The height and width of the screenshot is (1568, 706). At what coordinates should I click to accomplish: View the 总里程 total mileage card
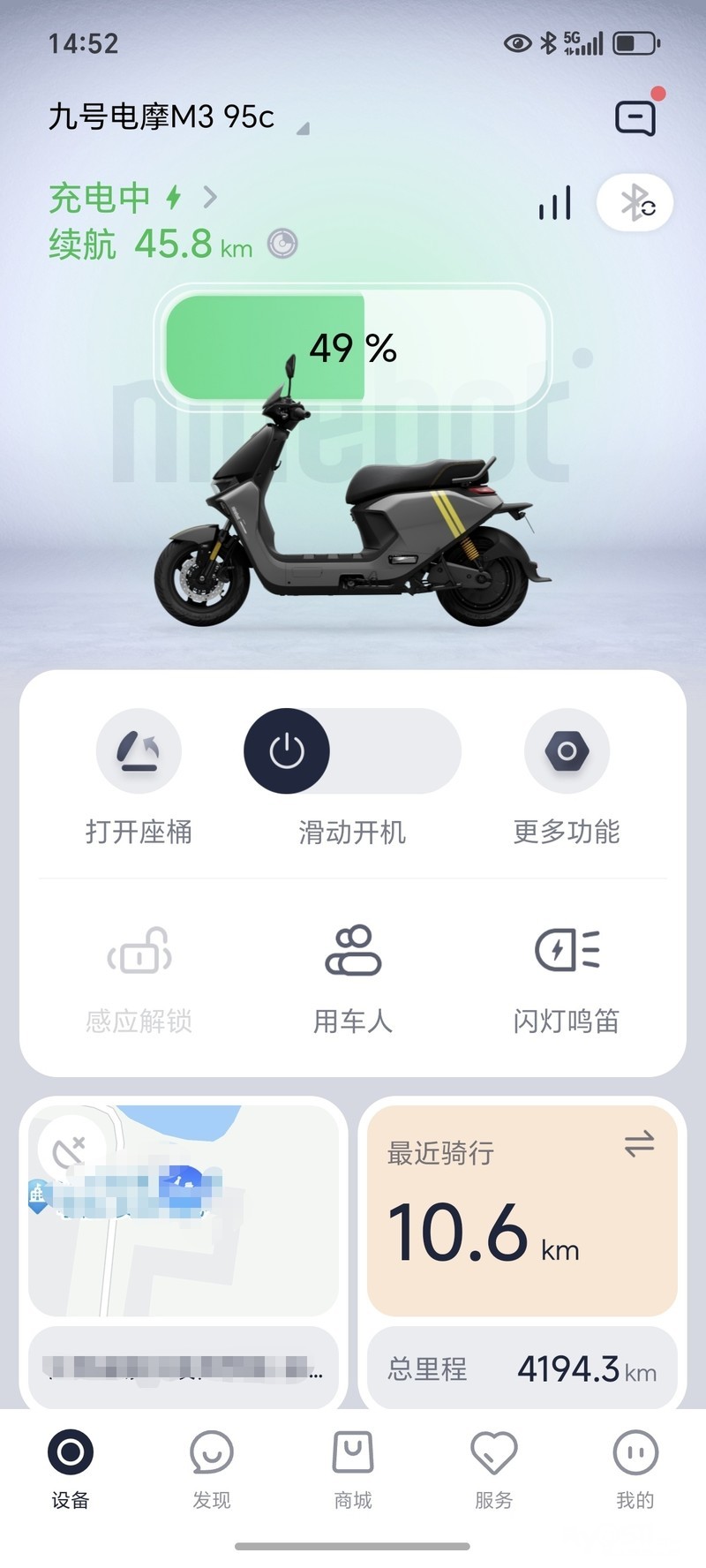pyautogui.click(x=522, y=1368)
